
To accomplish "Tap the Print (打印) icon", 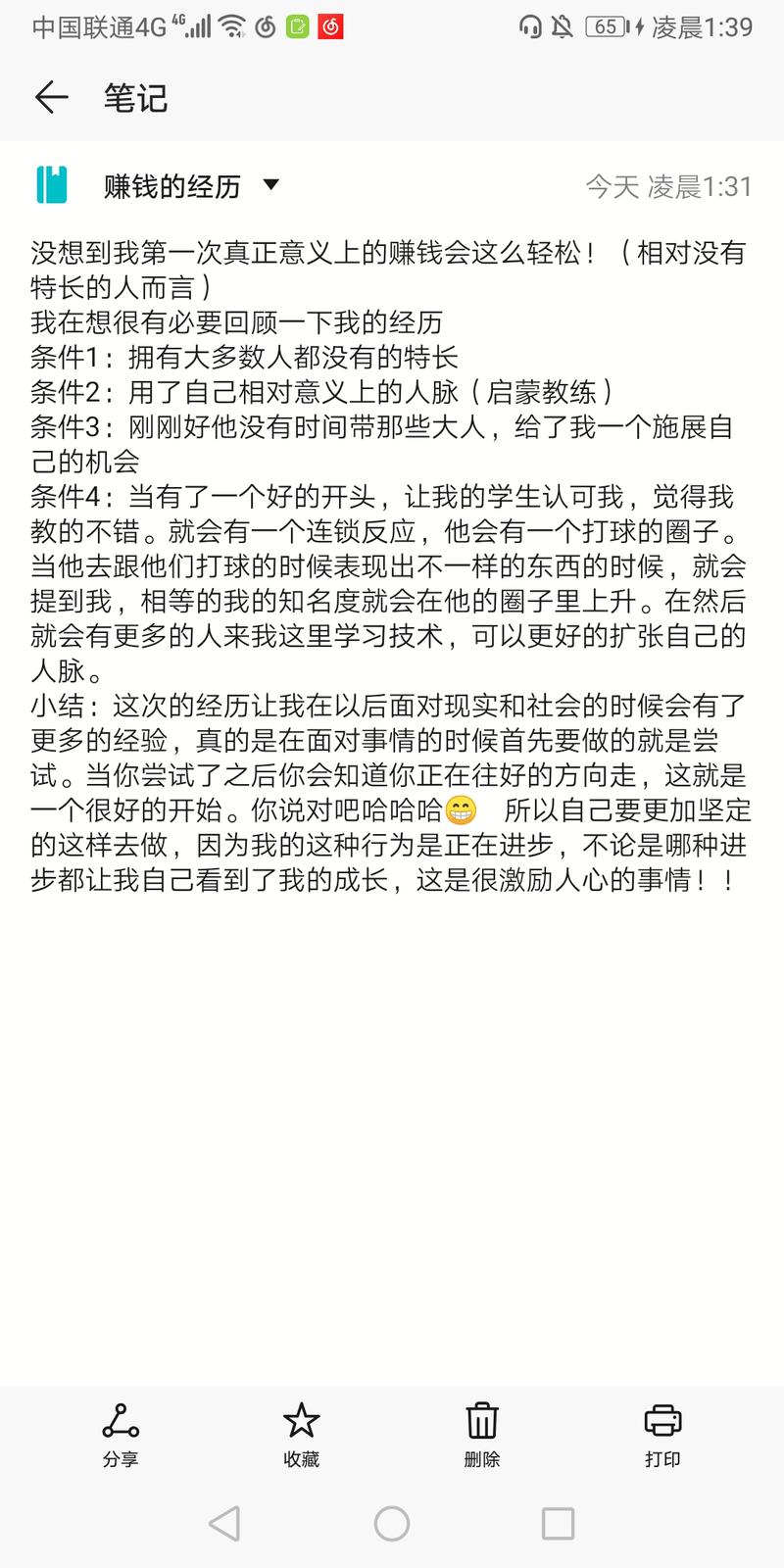I will (x=662, y=1421).
